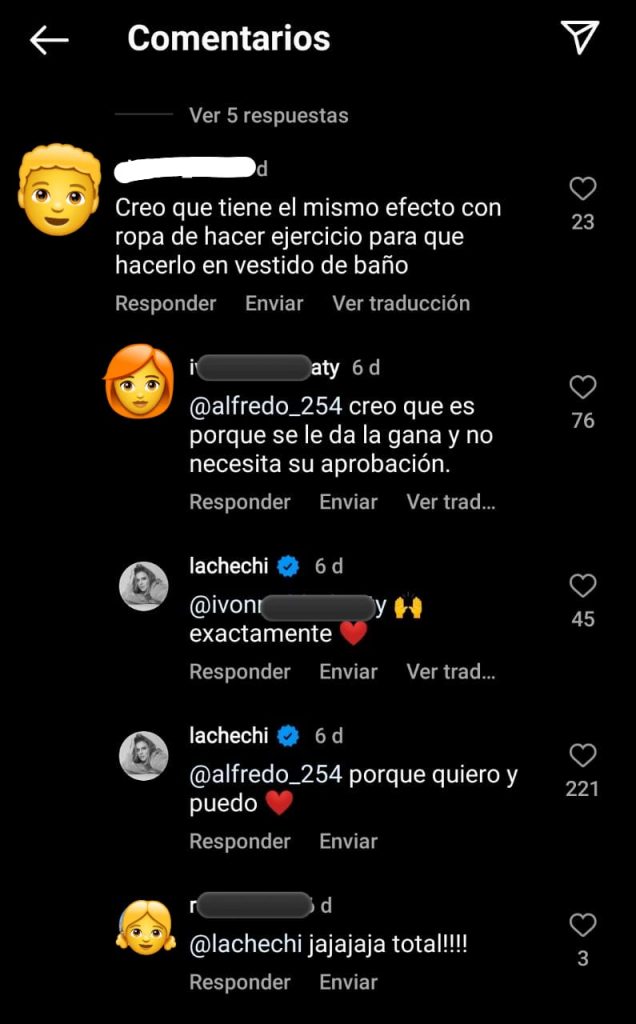This screenshot has width=636, height=1024.
Task: Tap Responder under the aprobación comment
Action: pos(240,502)
